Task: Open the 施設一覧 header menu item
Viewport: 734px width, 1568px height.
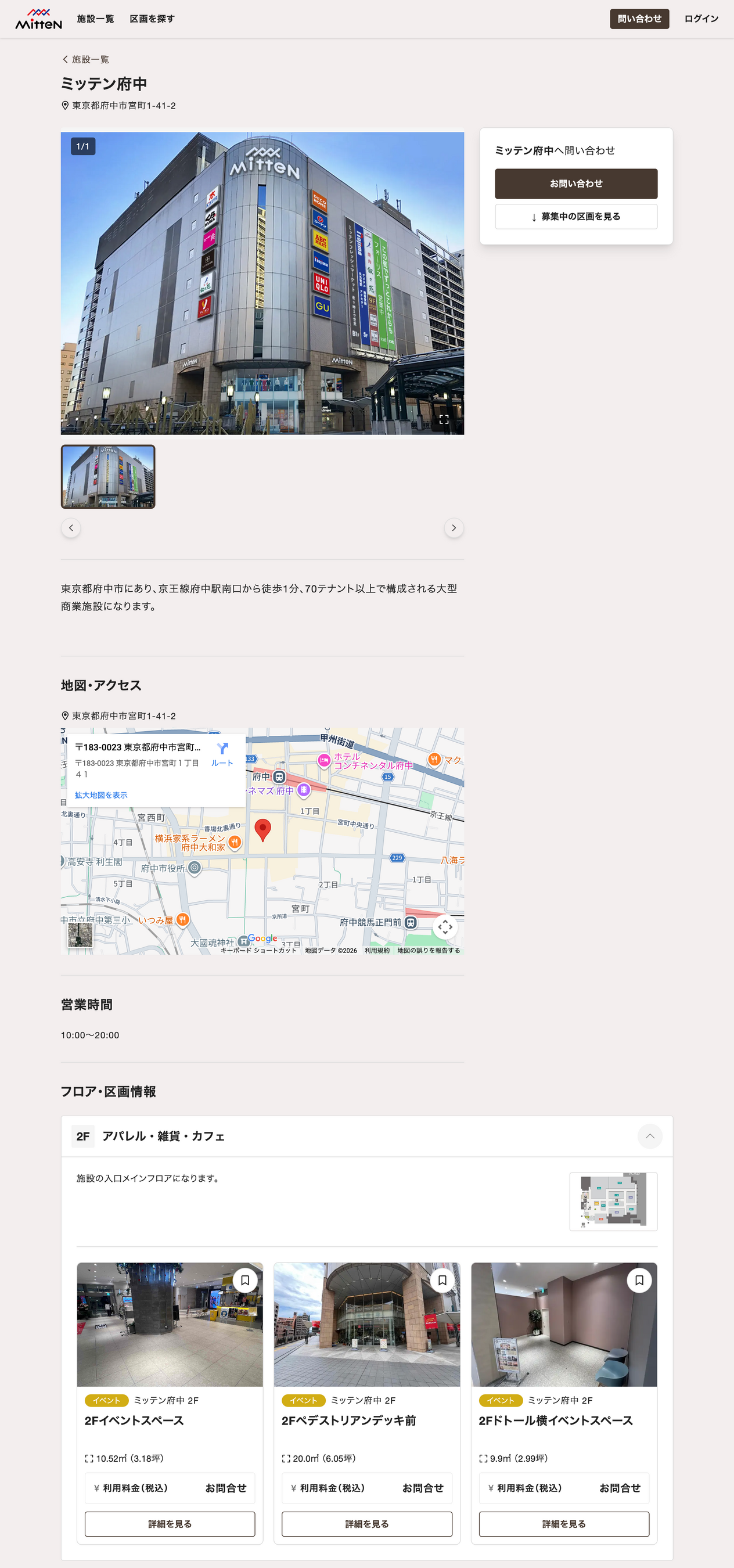Action: pyautogui.click(x=96, y=19)
